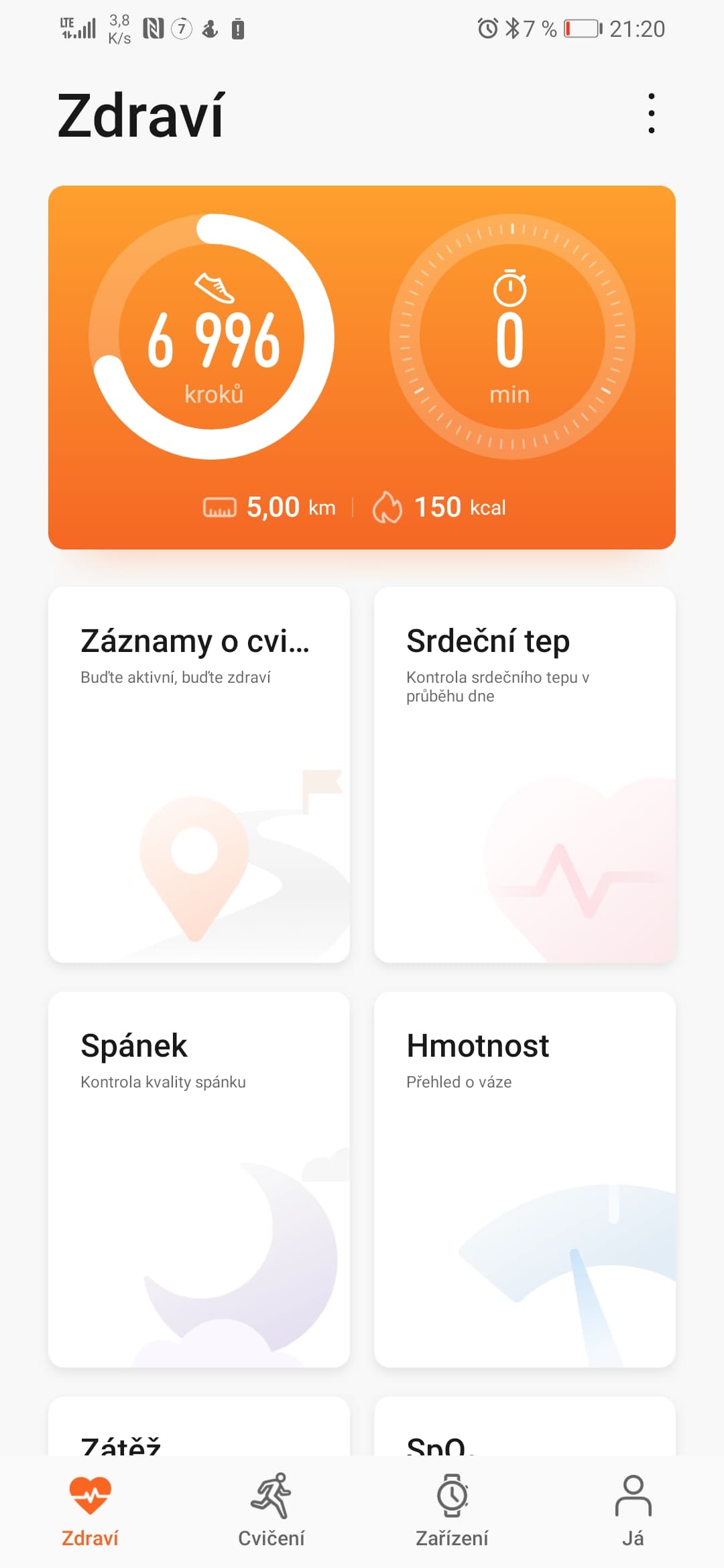Open the daily steps summary card

[362, 367]
